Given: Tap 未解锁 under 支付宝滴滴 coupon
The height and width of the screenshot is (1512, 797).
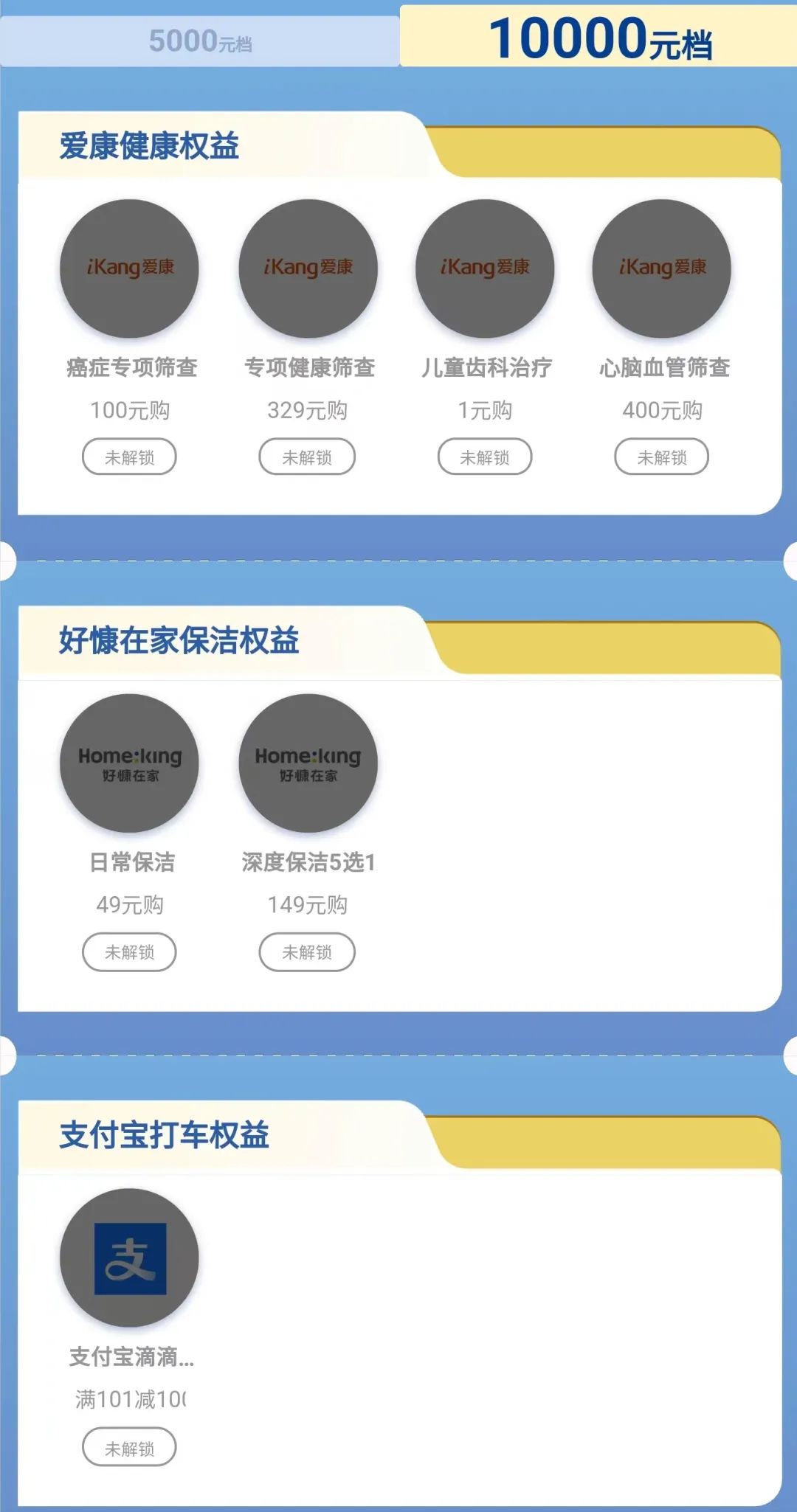Looking at the screenshot, I should tap(129, 1449).
